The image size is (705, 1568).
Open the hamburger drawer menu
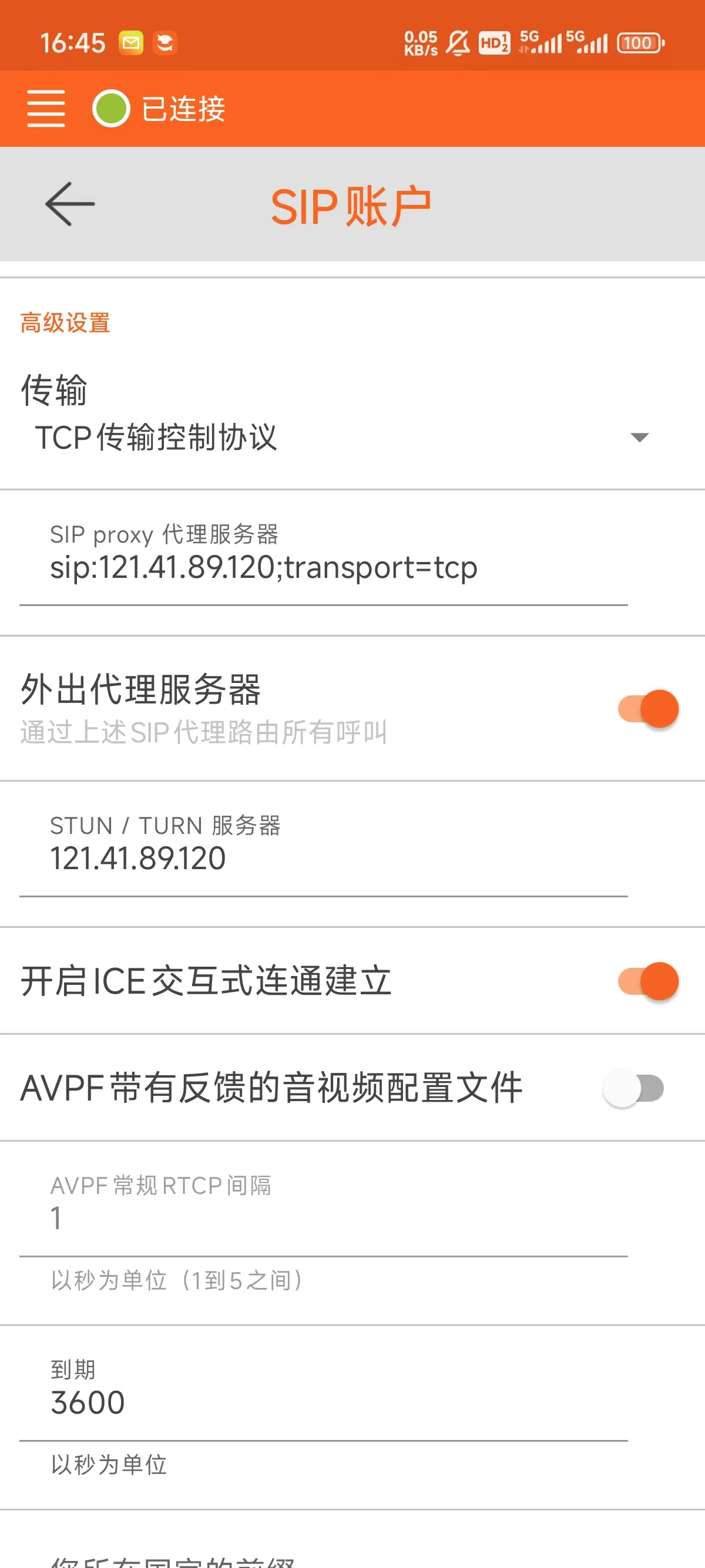pos(46,108)
